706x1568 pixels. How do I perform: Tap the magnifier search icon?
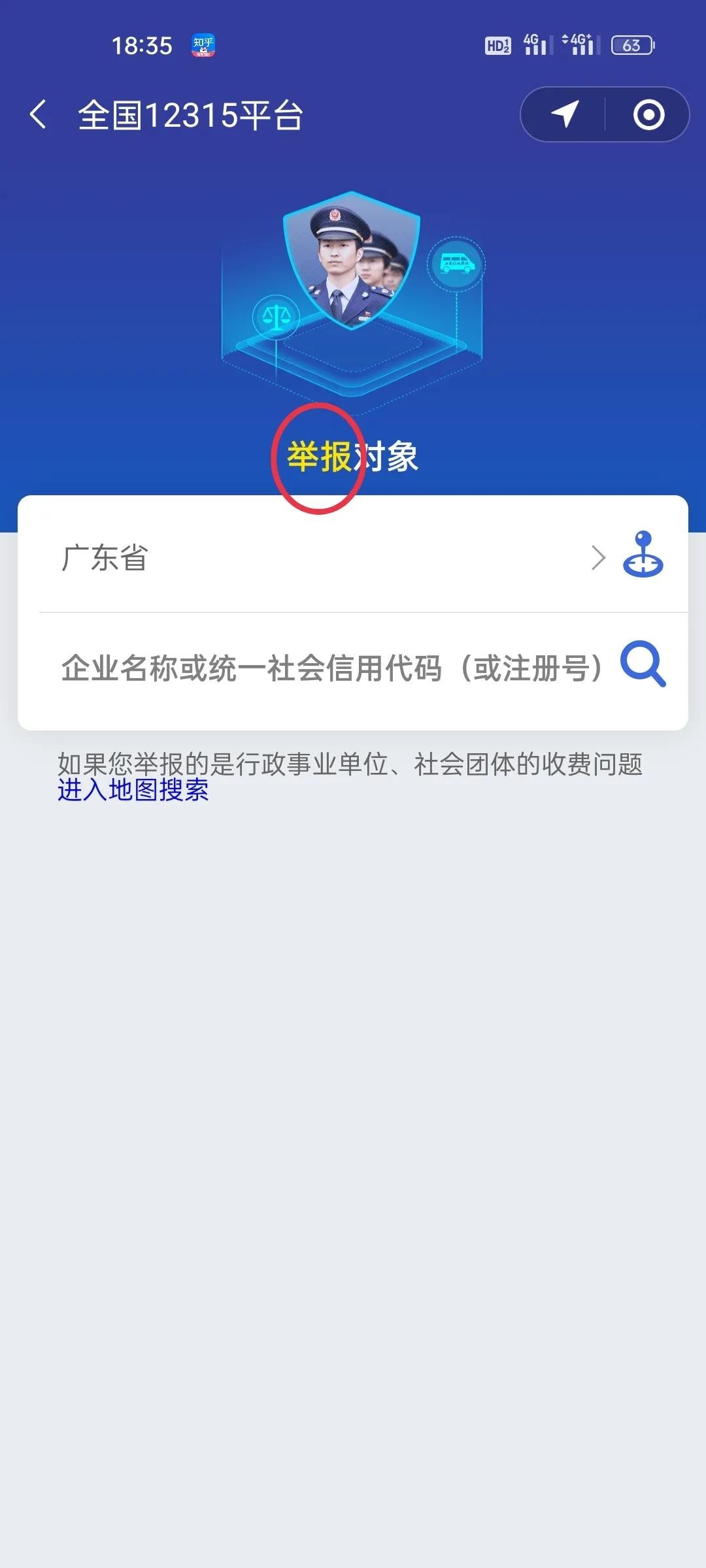643,664
